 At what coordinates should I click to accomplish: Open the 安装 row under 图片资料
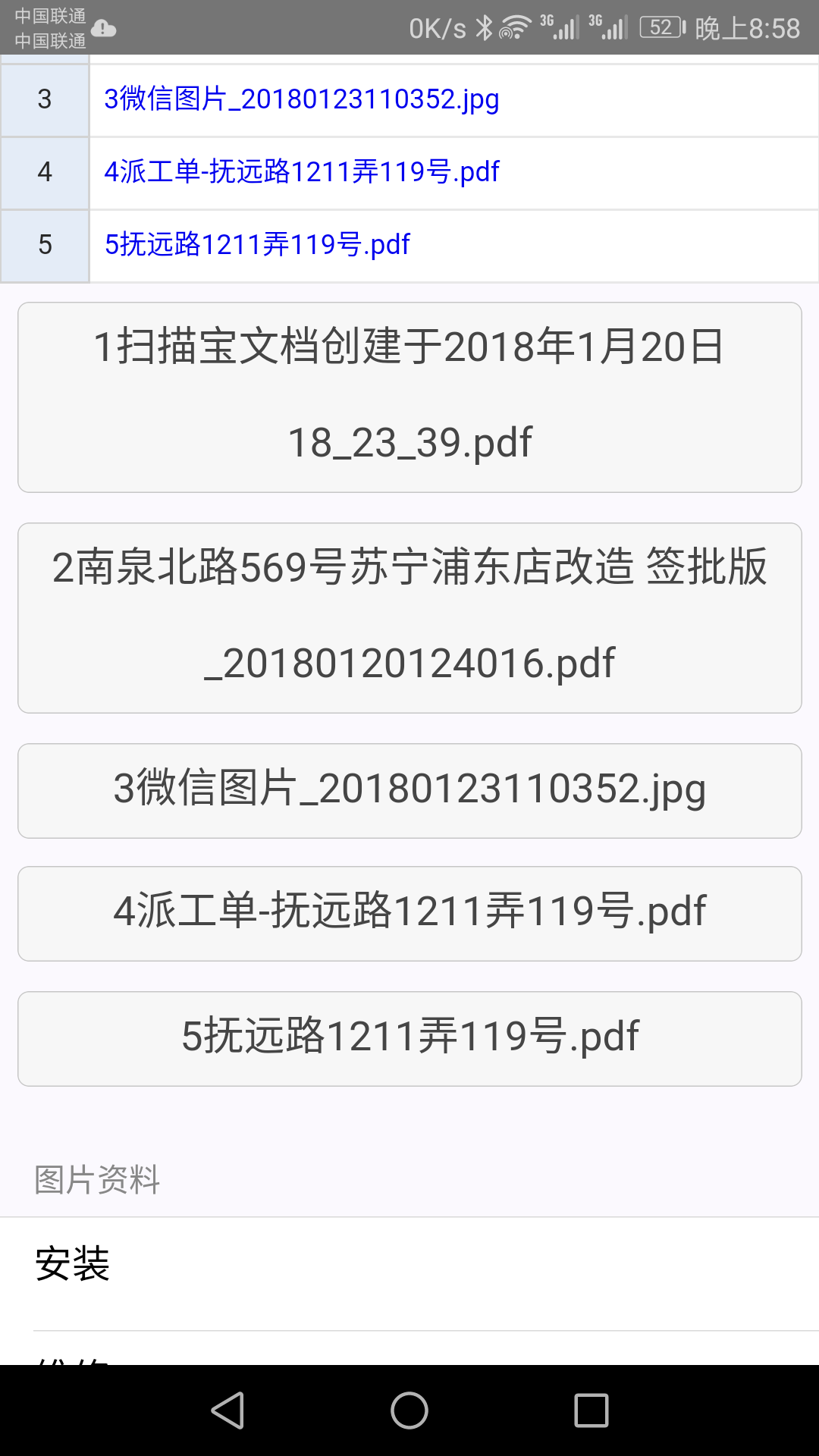coord(409,1274)
